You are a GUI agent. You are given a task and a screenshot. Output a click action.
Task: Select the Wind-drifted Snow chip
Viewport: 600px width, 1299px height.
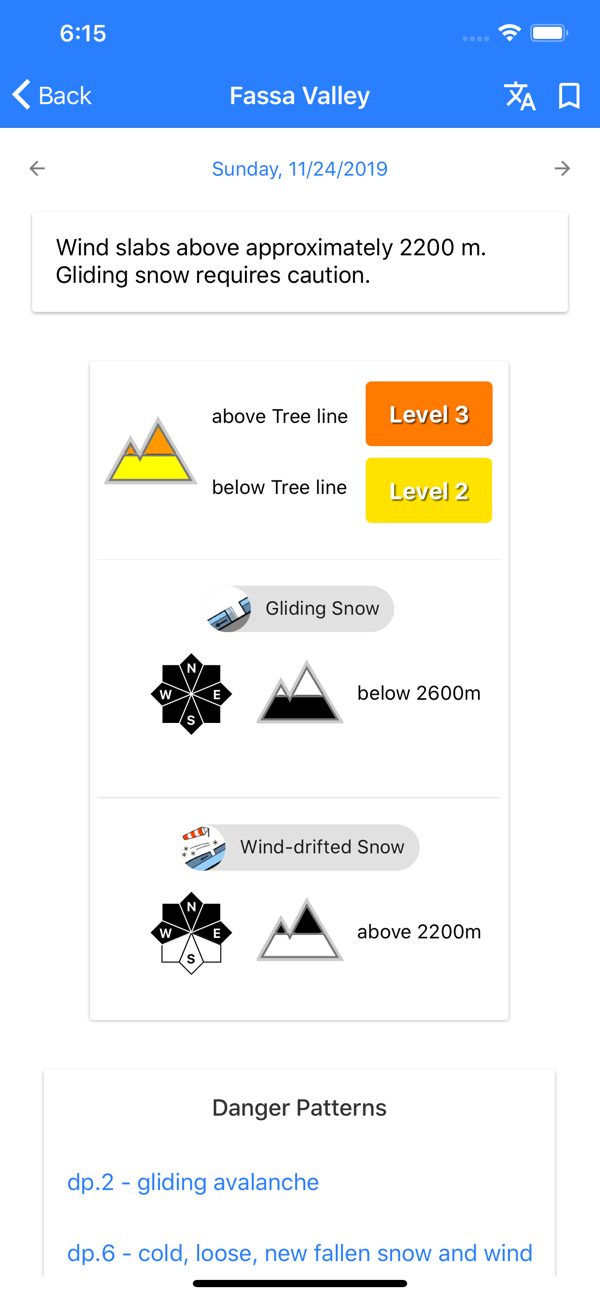coord(300,847)
